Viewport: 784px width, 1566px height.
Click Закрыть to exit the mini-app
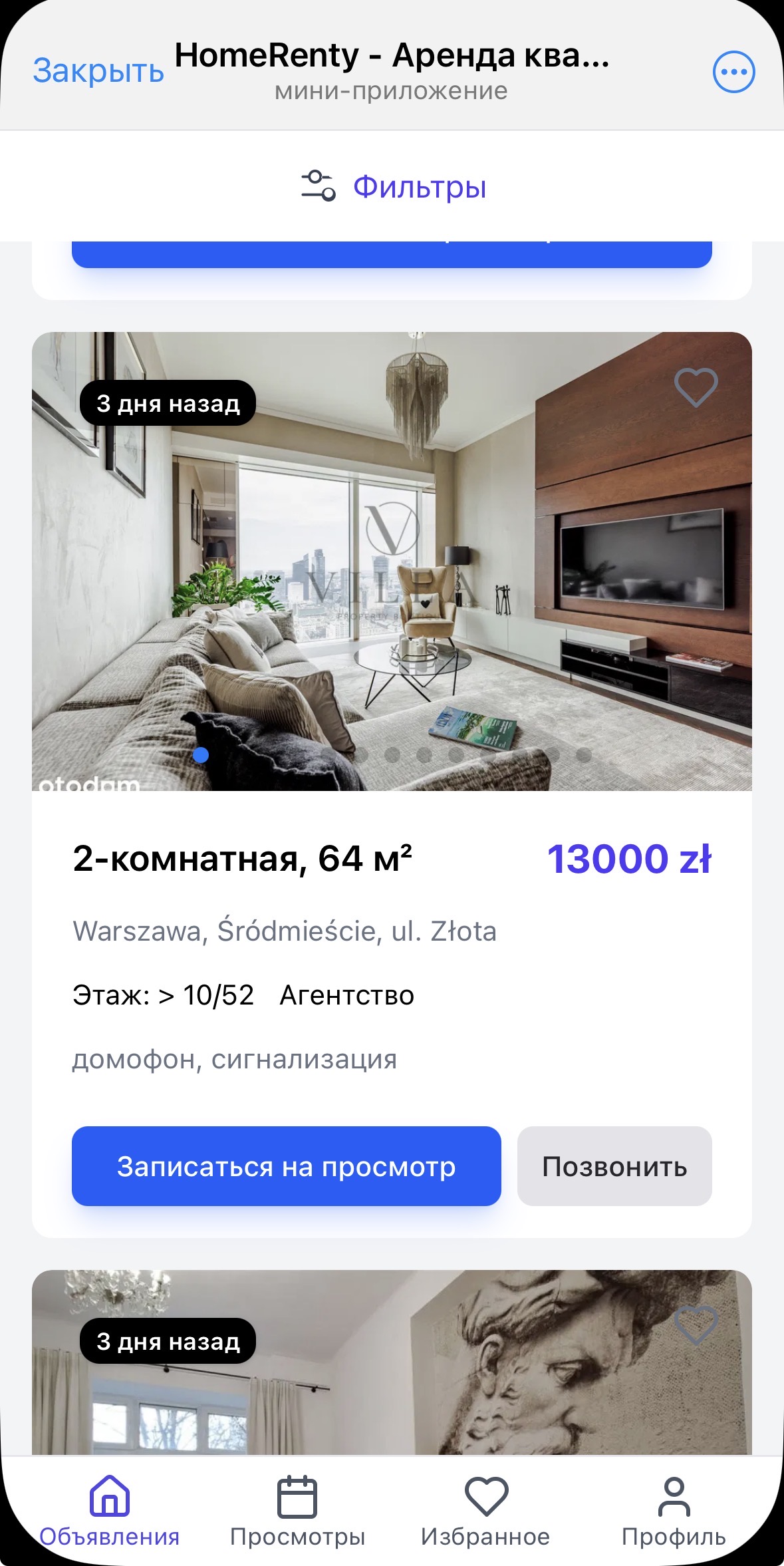coord(97,70)
